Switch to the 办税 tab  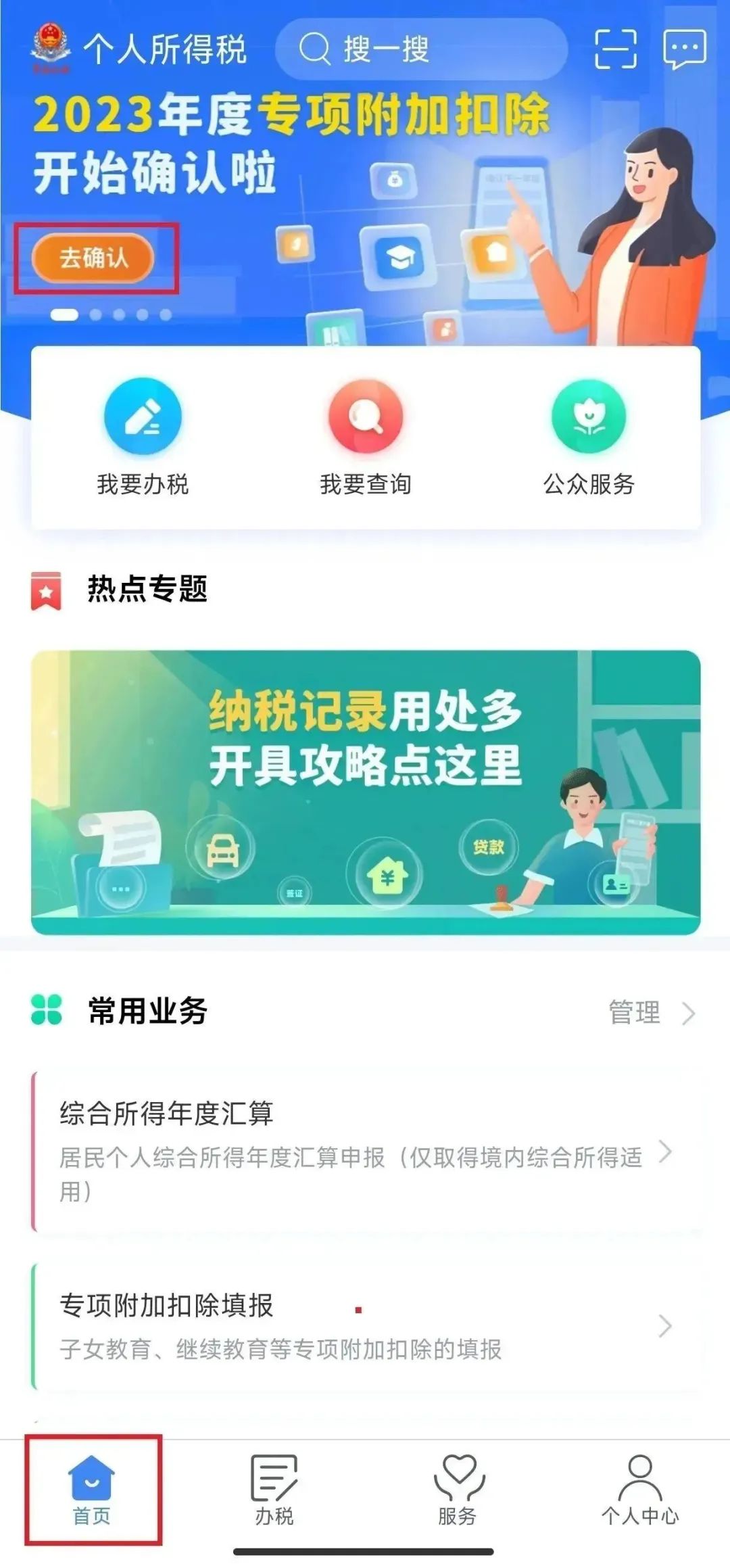[x=274, y=1490]
